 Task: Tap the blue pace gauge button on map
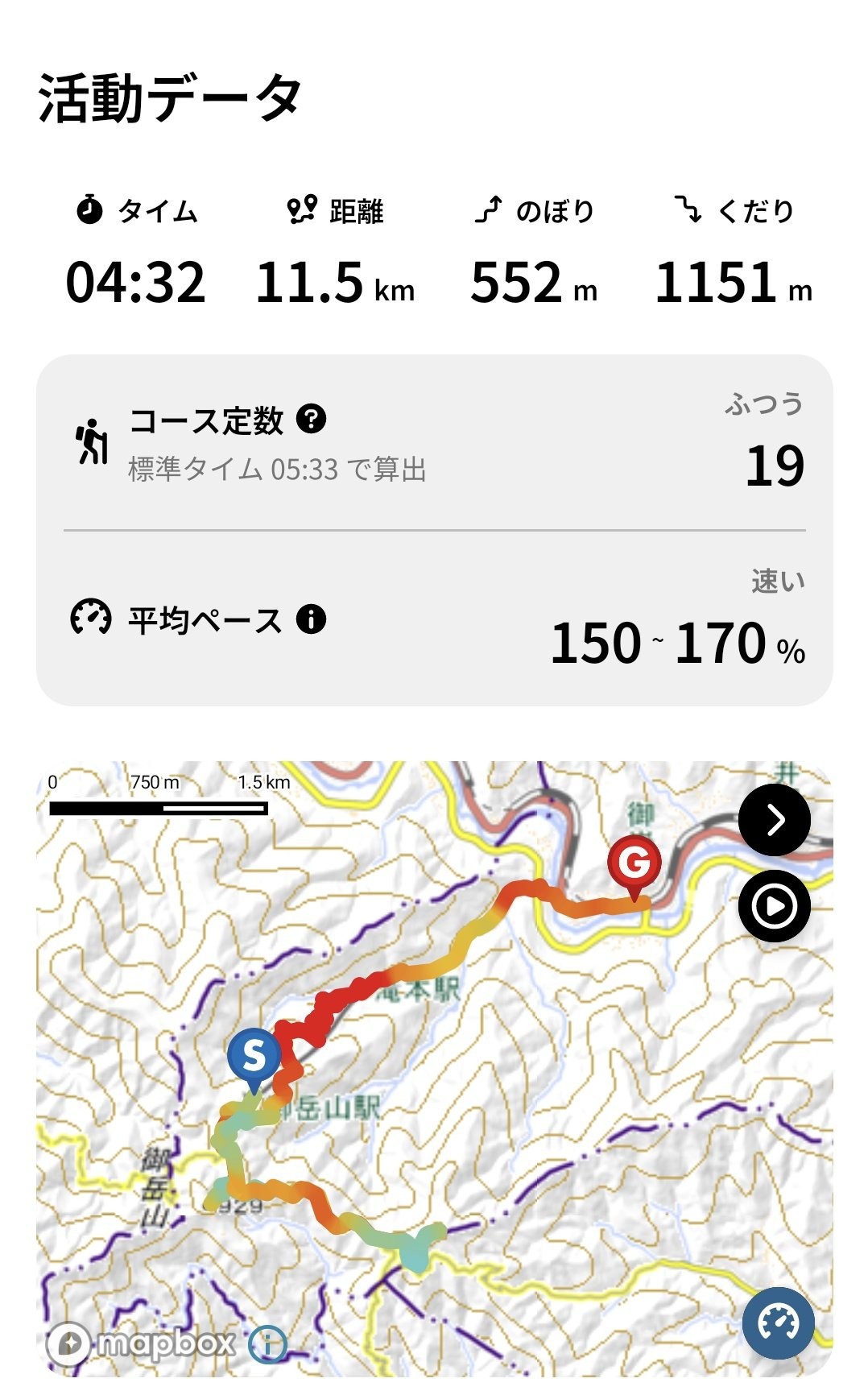[778, 1323]
